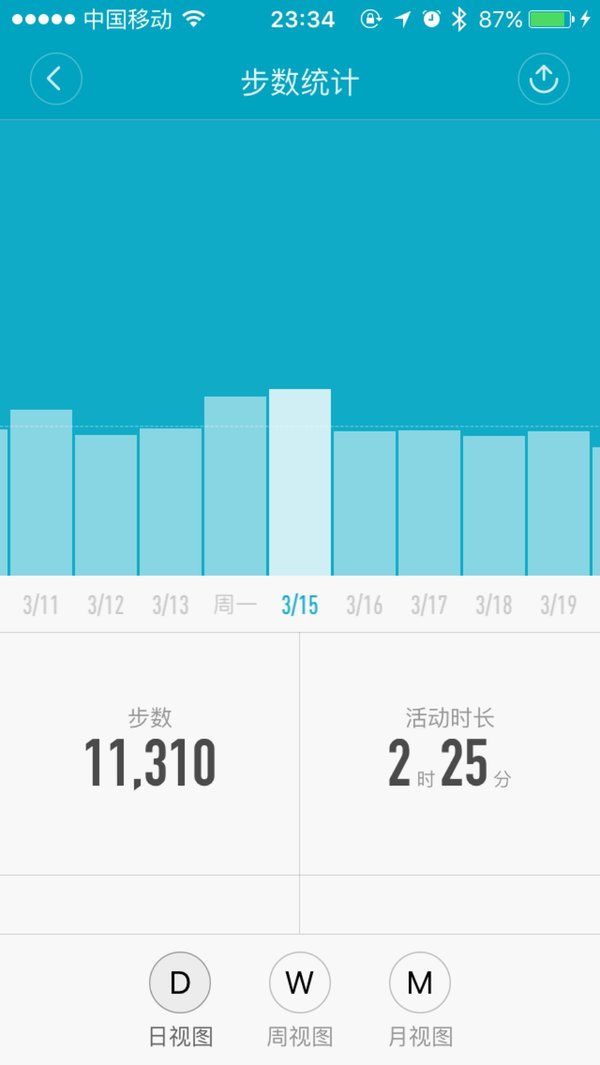This screenshot has width=600, height=1065.
Task: Select the bar for 3/16
Action: (365, 503)
